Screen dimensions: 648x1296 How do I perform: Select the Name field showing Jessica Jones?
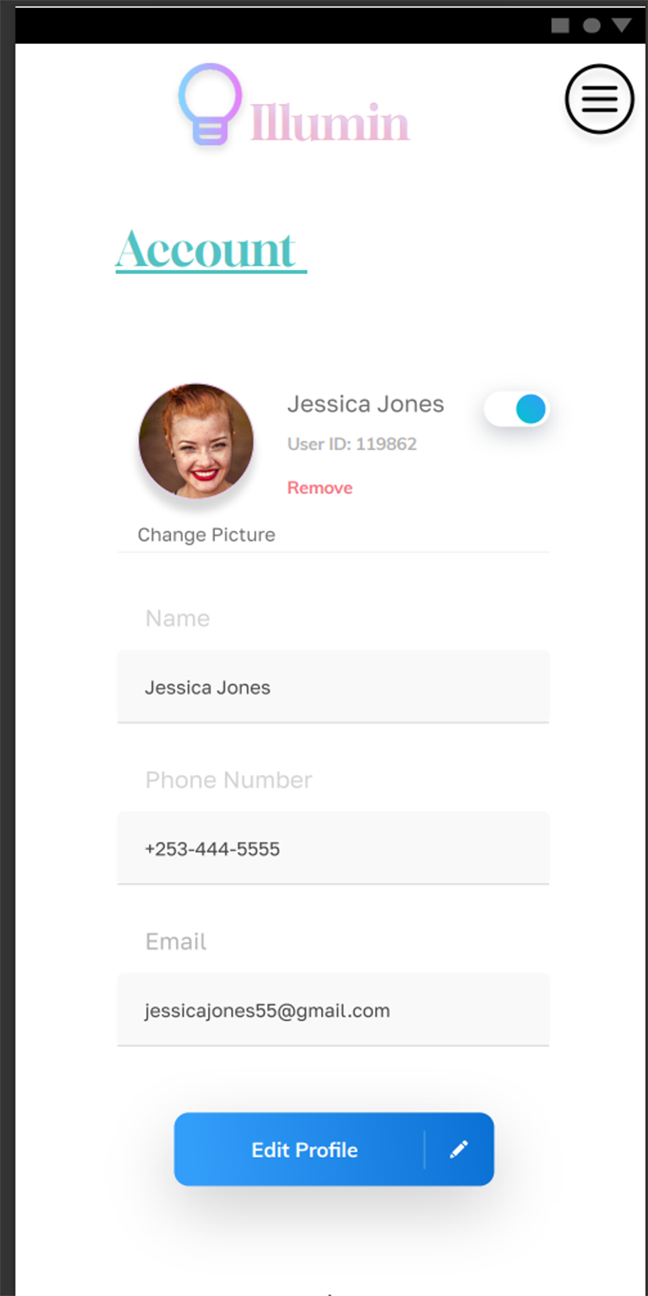(x=333, y=687)
